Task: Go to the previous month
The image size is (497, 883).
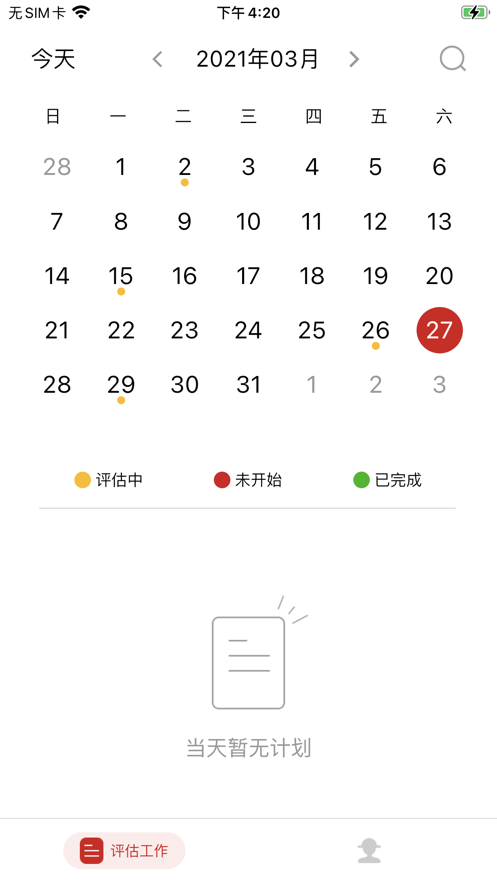Action: (158, 59)
